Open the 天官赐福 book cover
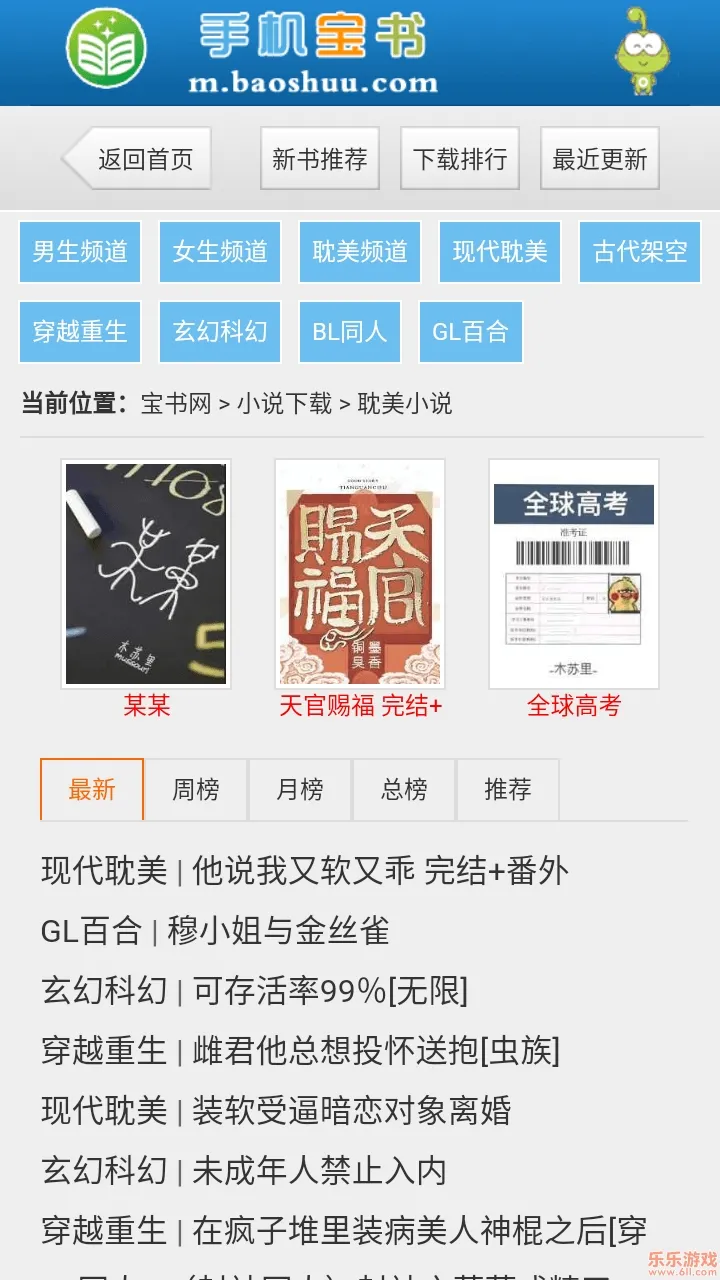 tap(360, 574)
